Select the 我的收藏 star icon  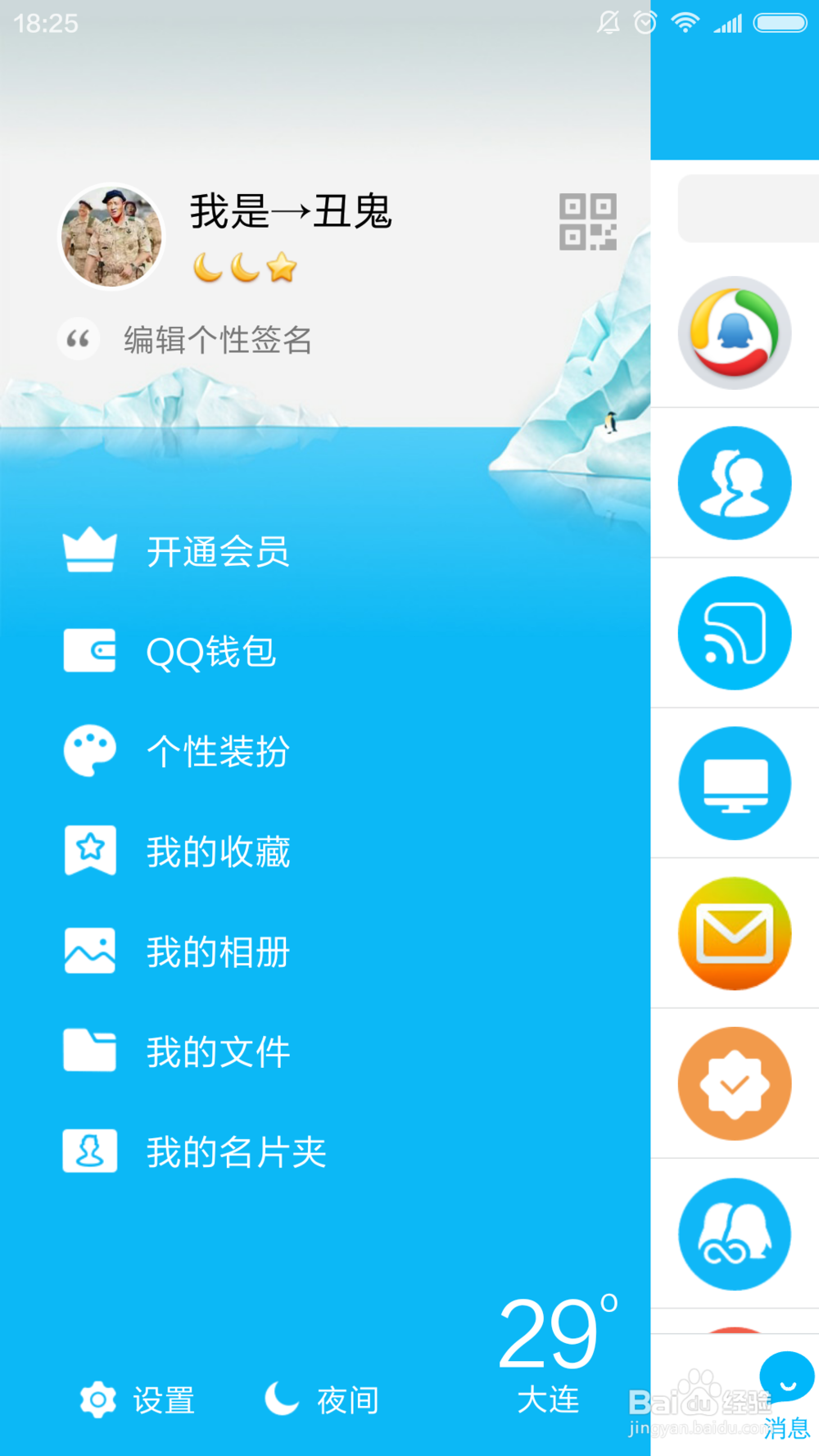click(90, 850)
